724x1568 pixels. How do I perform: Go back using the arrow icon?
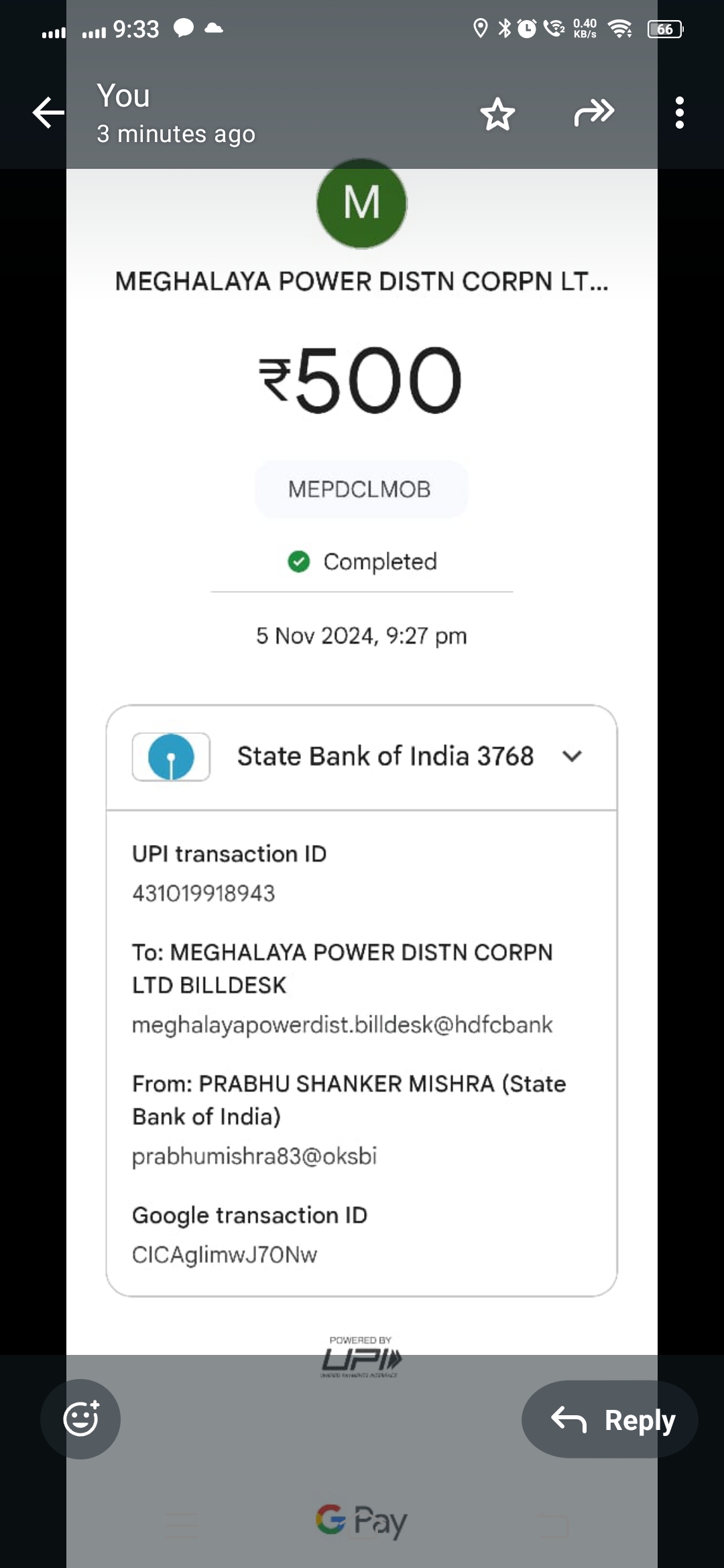pos(49,113)
